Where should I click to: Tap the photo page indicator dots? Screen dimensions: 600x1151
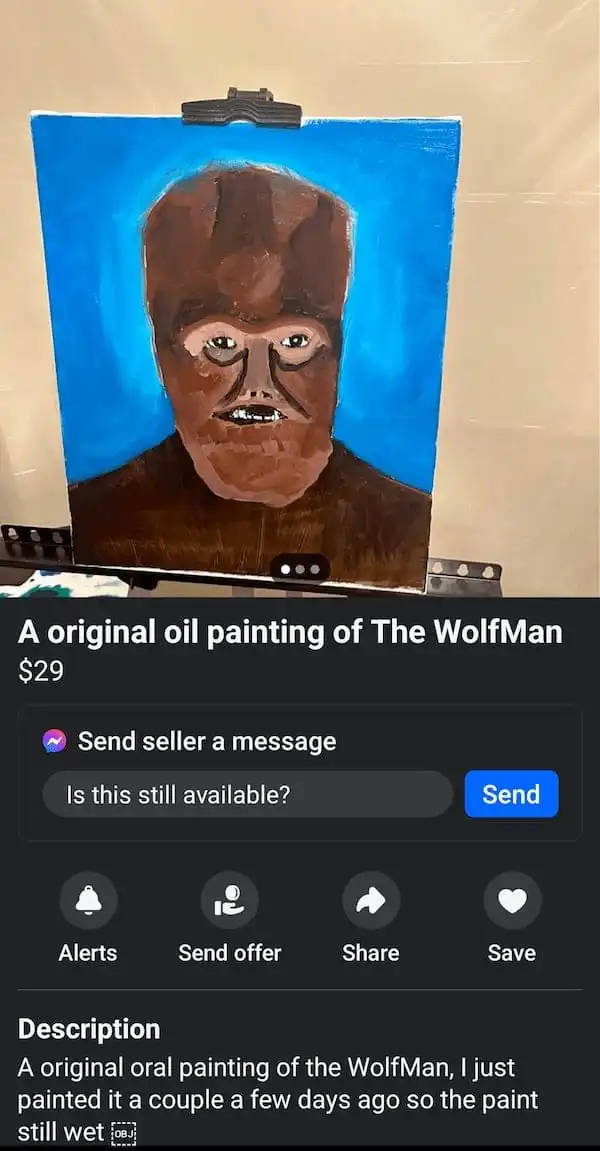coord(300,568)
